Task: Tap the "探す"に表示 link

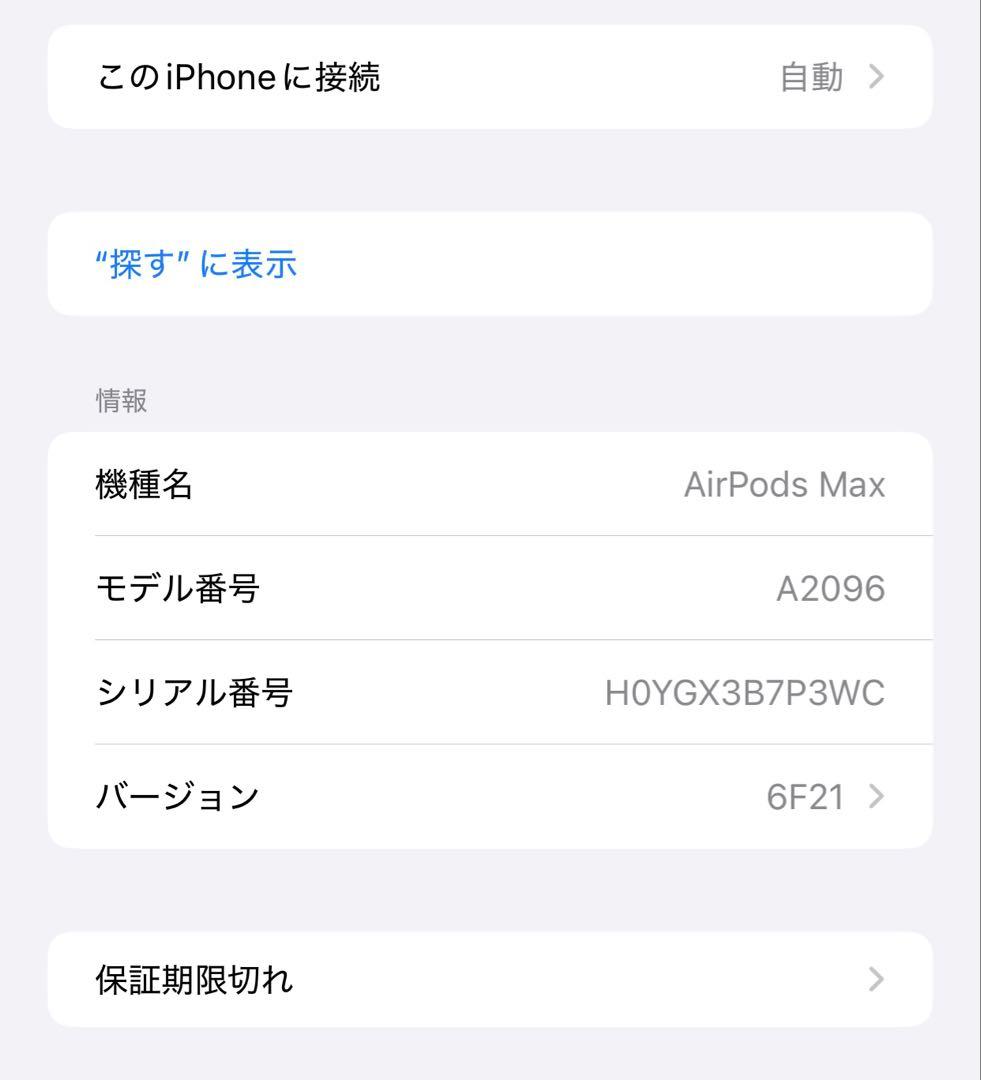Action: (197, 265)
